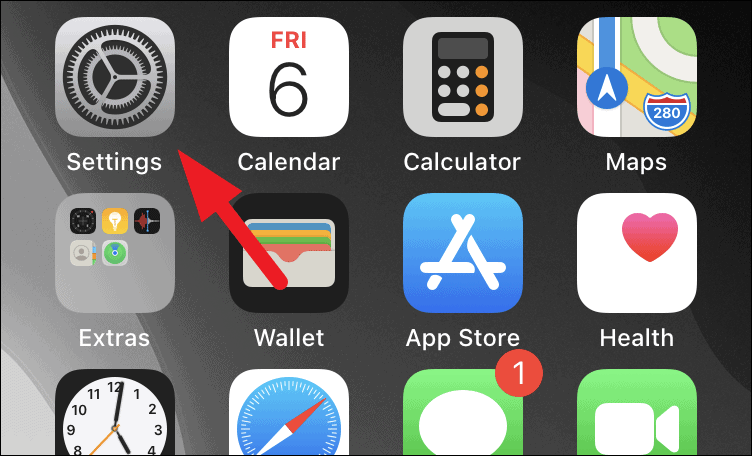Open the Extras folder
The image size is (752, 456).
pos(115,253)
